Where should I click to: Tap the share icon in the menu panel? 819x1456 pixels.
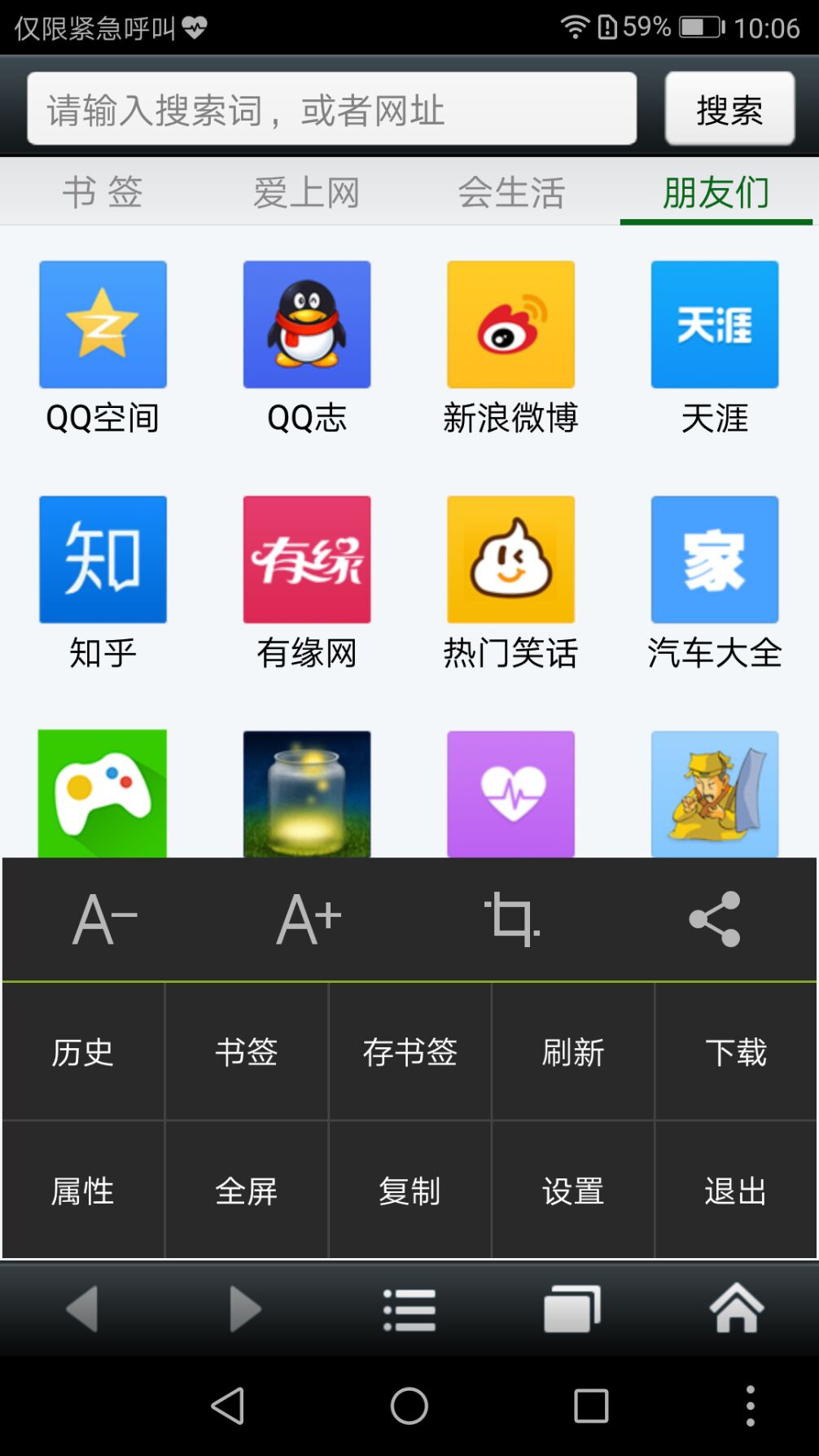715,919
